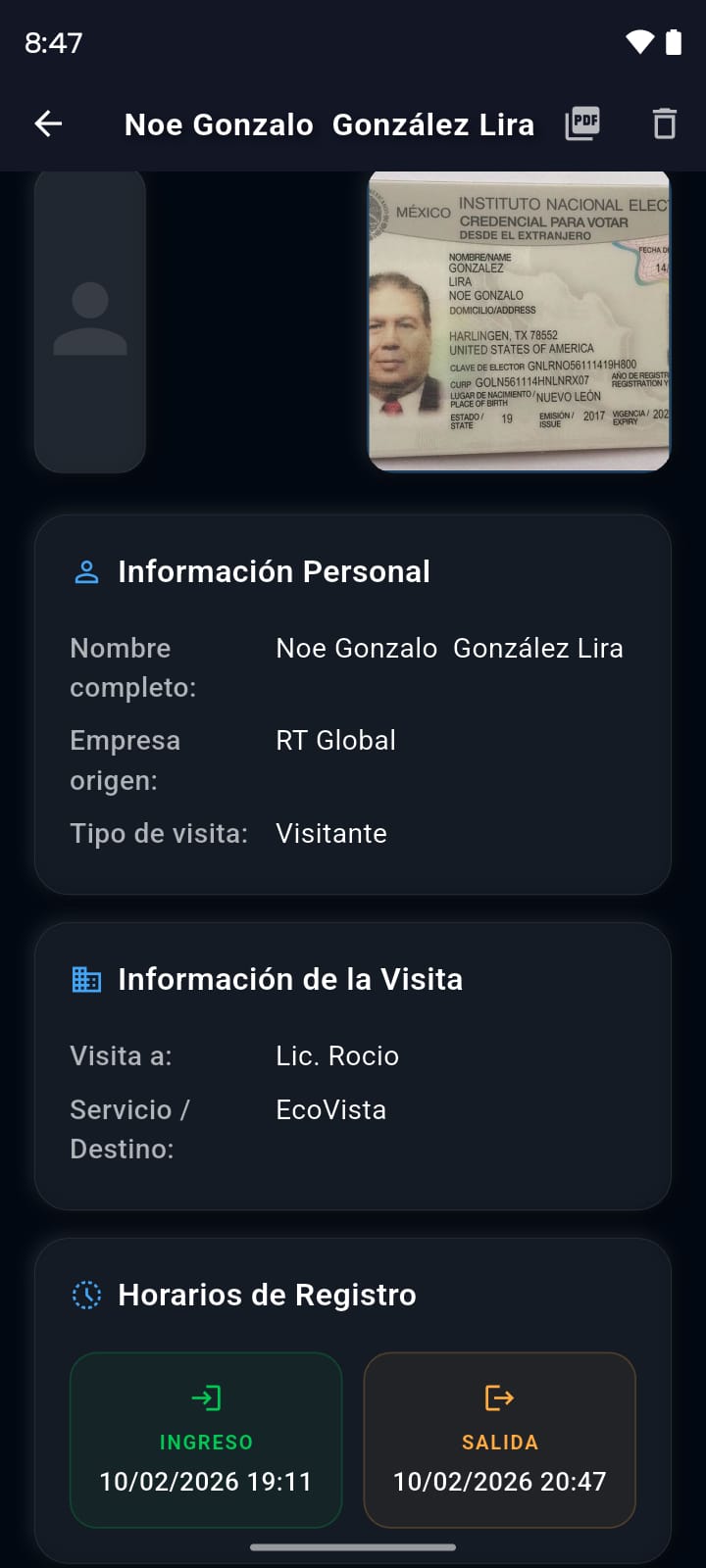The height and width of the screenshot is (1568, 706).
Task: Tap the RT Global company name
Action: 335,740
